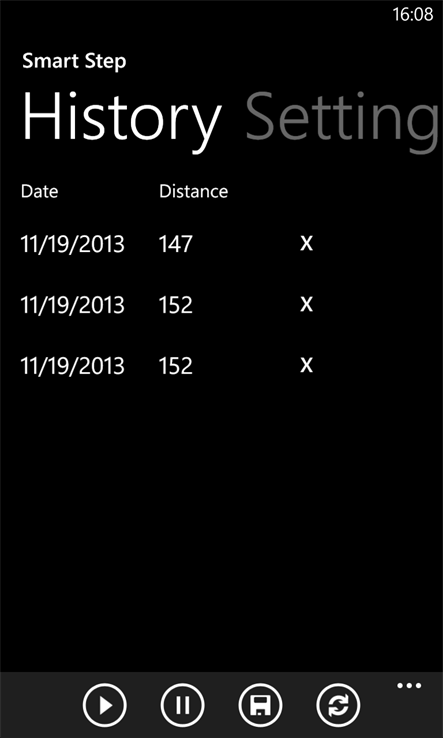Screen dimensions: 443x738
Task: Tap the pause button in app bar
Action: click(183, 705)
